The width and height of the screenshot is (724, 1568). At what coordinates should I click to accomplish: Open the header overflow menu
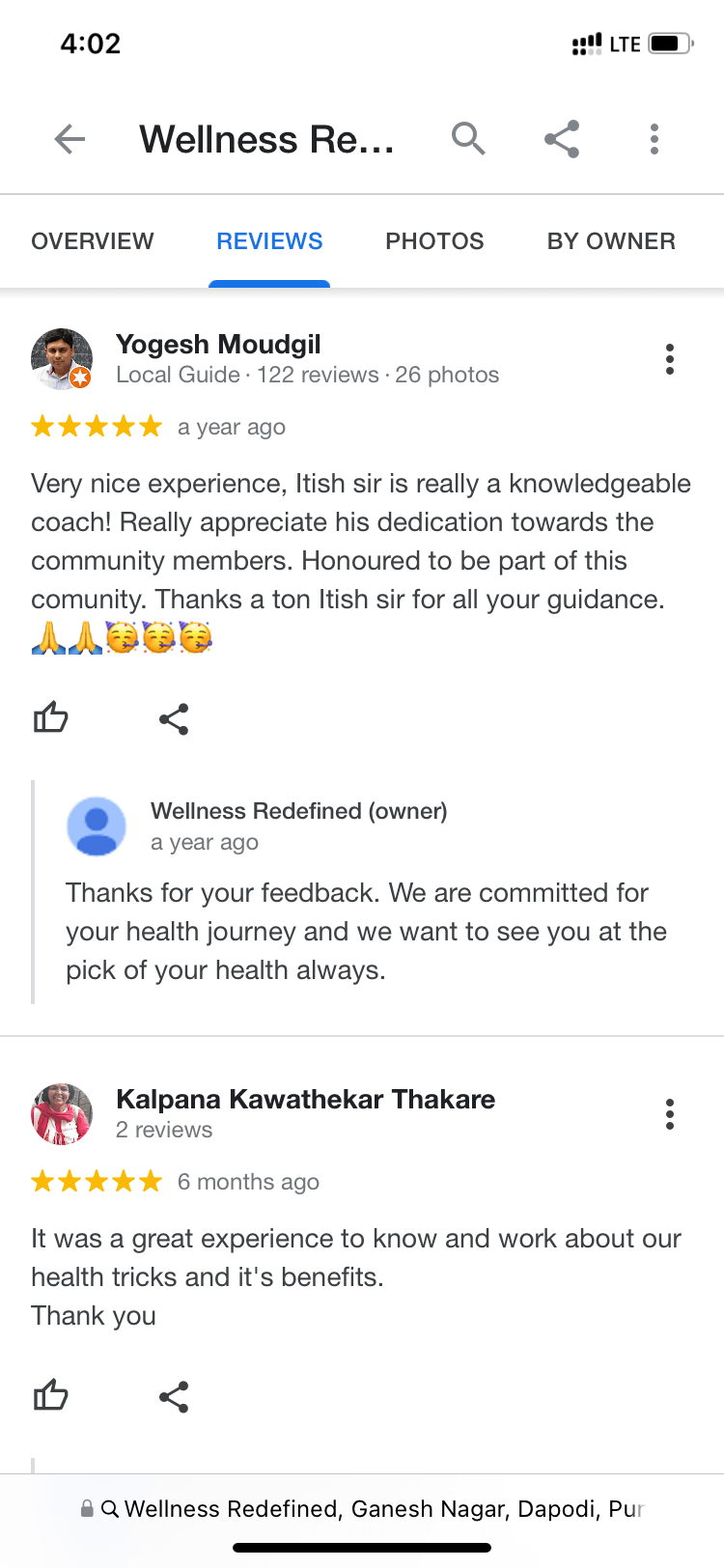pyautogui.click(x=654, y=139)
